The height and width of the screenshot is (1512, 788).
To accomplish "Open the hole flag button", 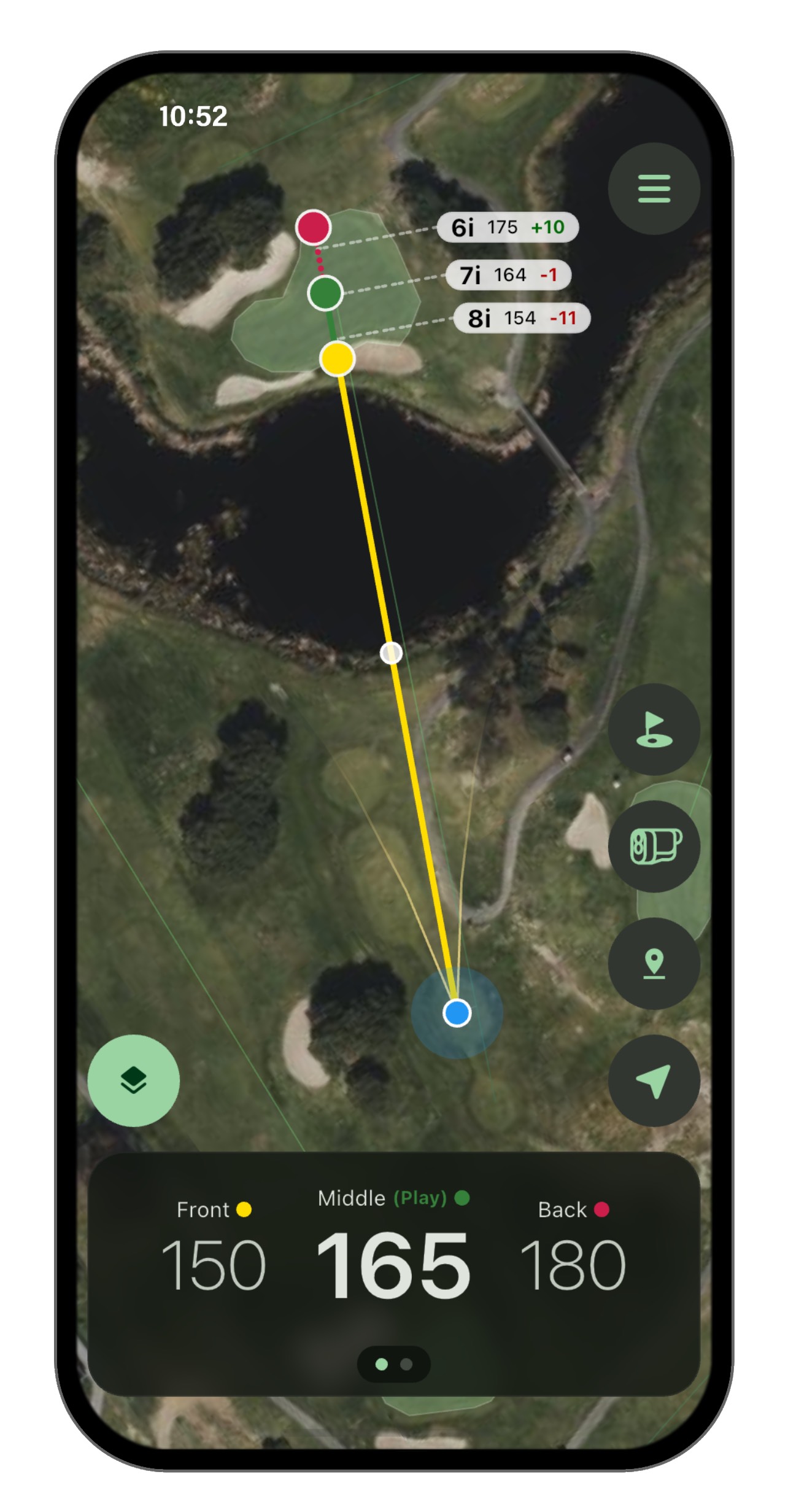I will (x=654, y=729).
